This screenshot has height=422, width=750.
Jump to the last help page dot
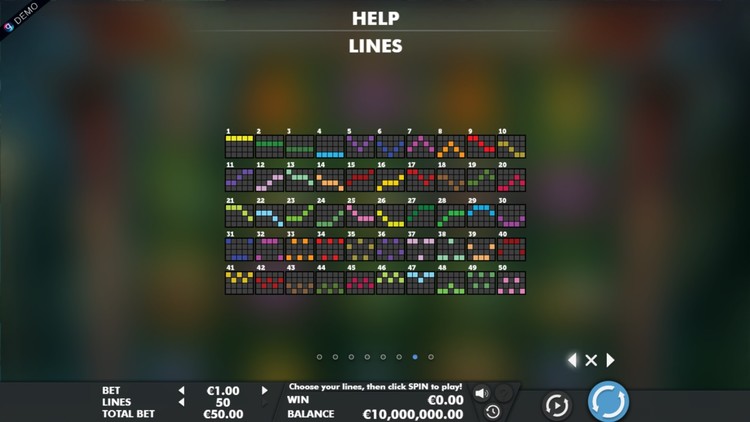tap(431, 356)
